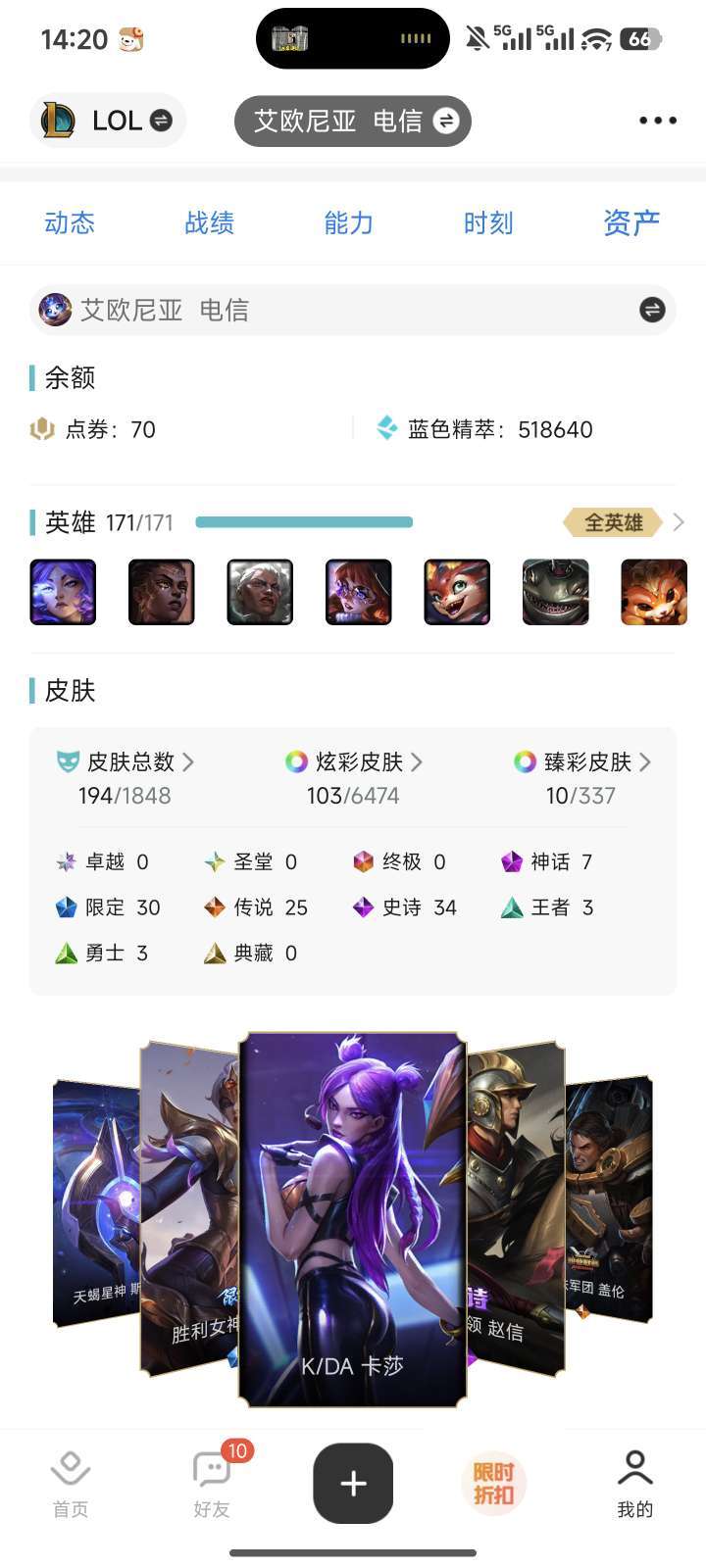Image resolution: width=706 pixels, height=1568 pixels.
Task: Toggle the game switcher beside LOL
Action: [x=160, y=120]
